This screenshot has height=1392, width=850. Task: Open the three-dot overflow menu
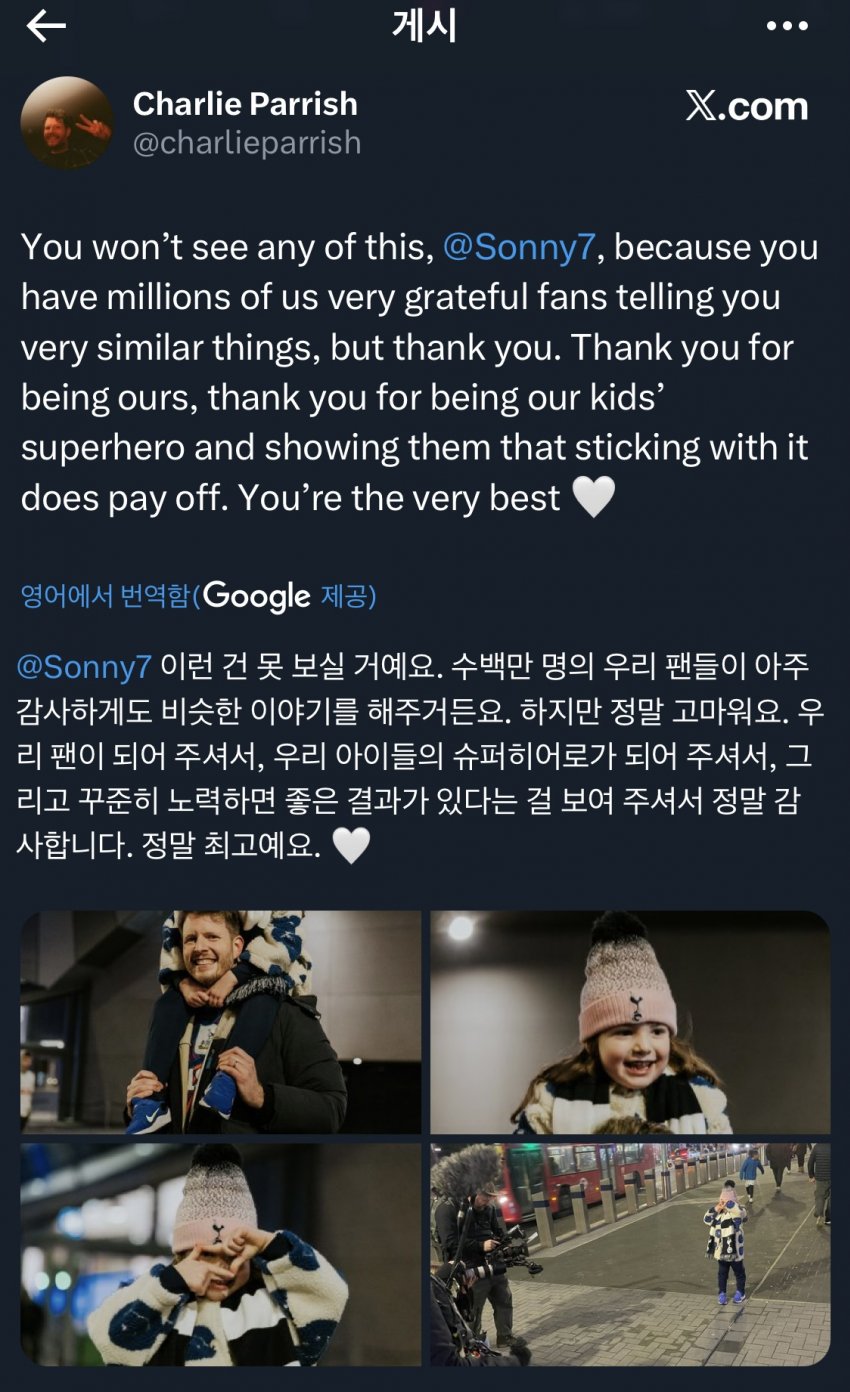pyautogui.click(x=786, y=27)
